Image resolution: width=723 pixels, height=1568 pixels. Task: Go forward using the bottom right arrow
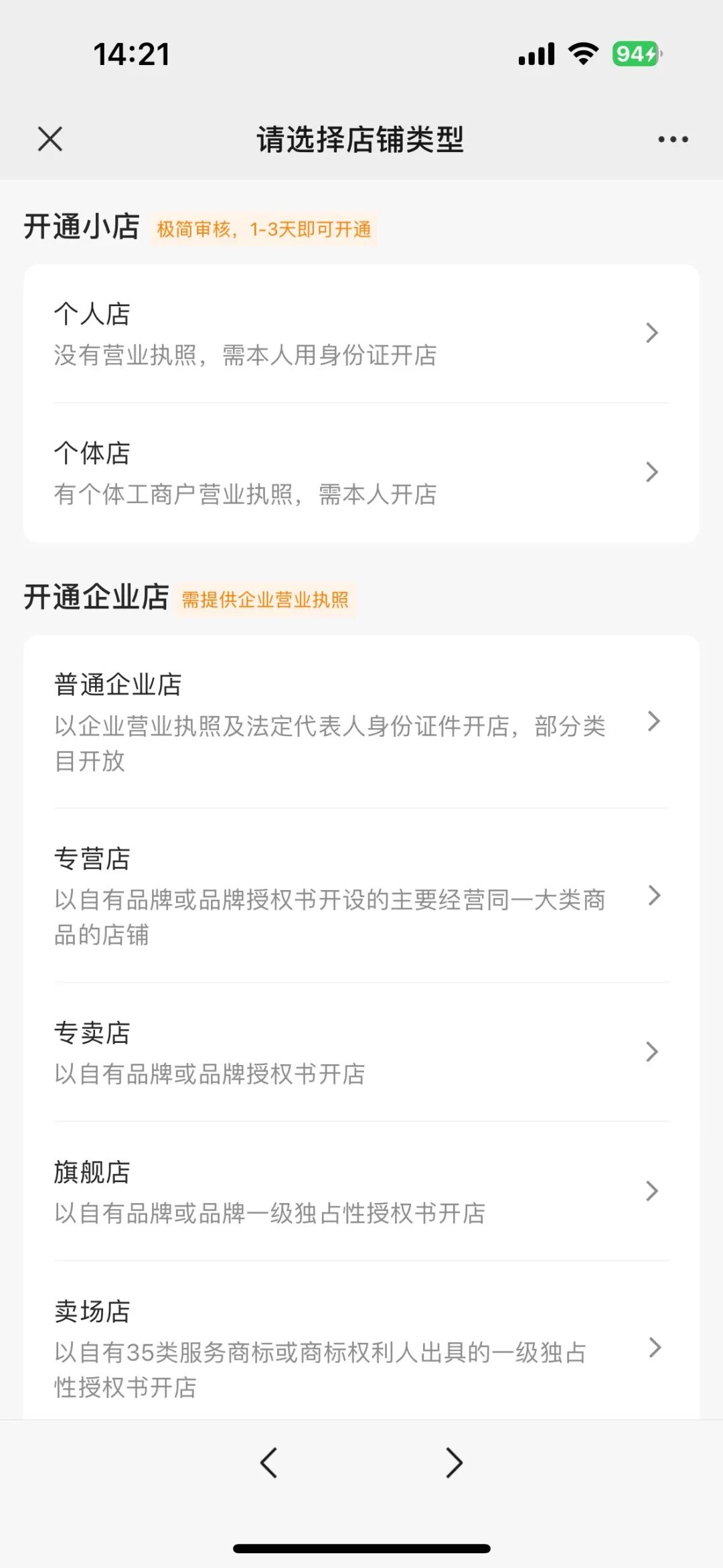[x=454, y=1463]
